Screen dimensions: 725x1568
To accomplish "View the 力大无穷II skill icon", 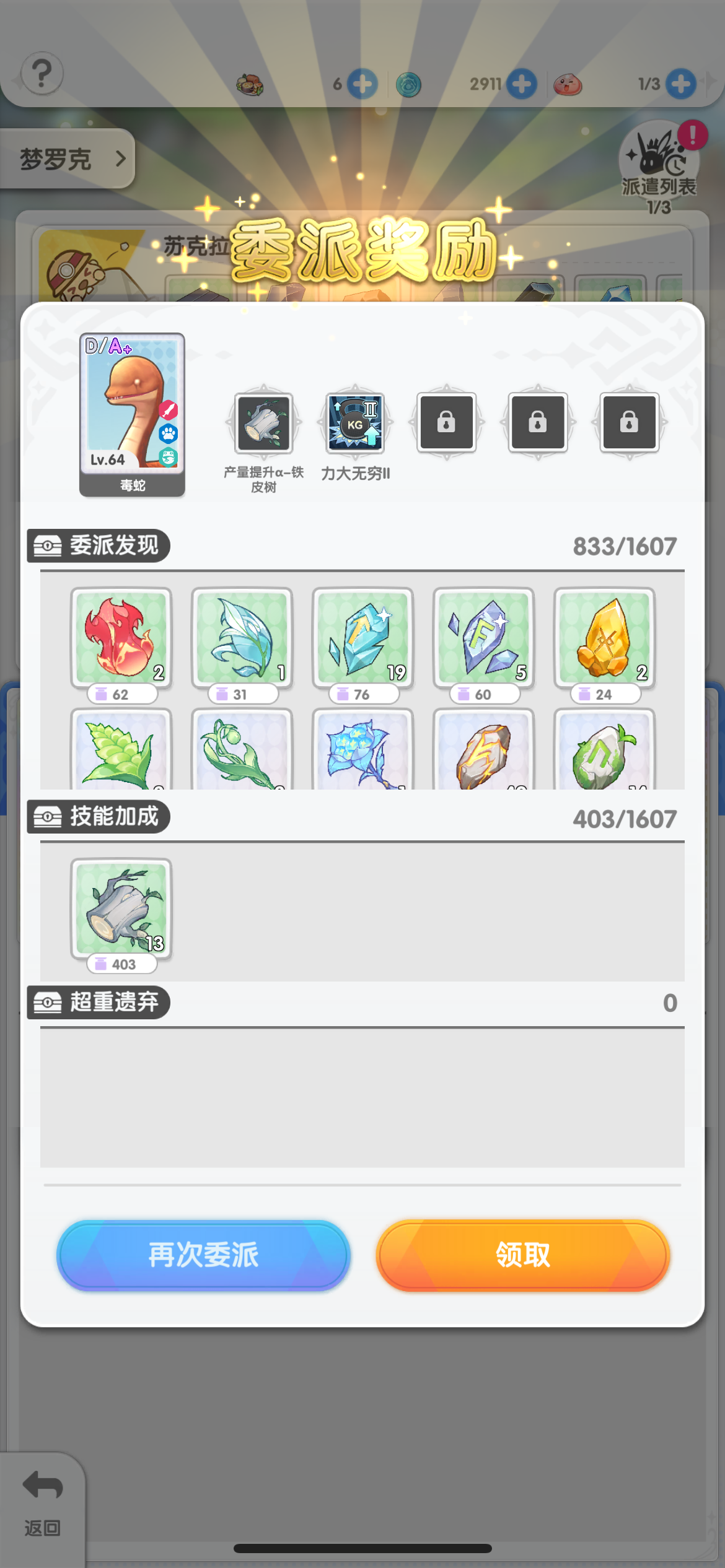I will click(x=354, y=424).
